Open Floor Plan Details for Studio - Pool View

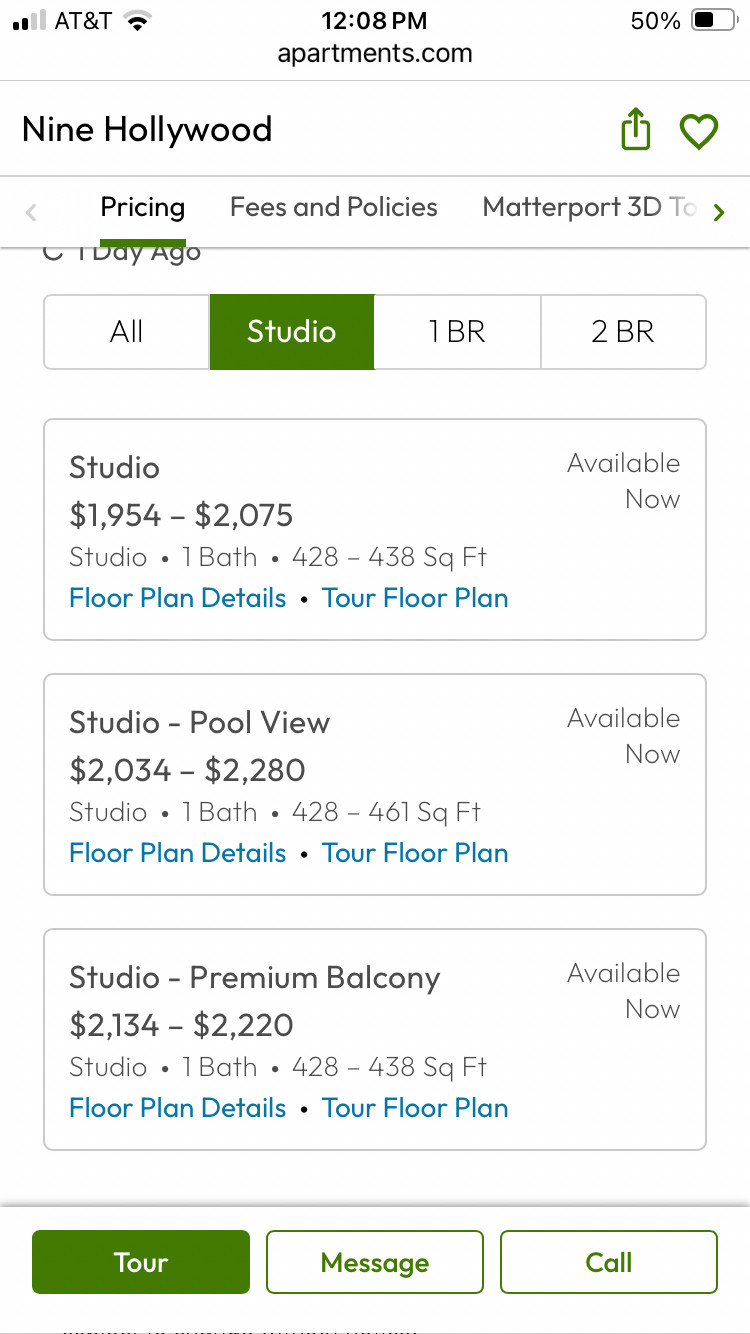tap(178, 853)
